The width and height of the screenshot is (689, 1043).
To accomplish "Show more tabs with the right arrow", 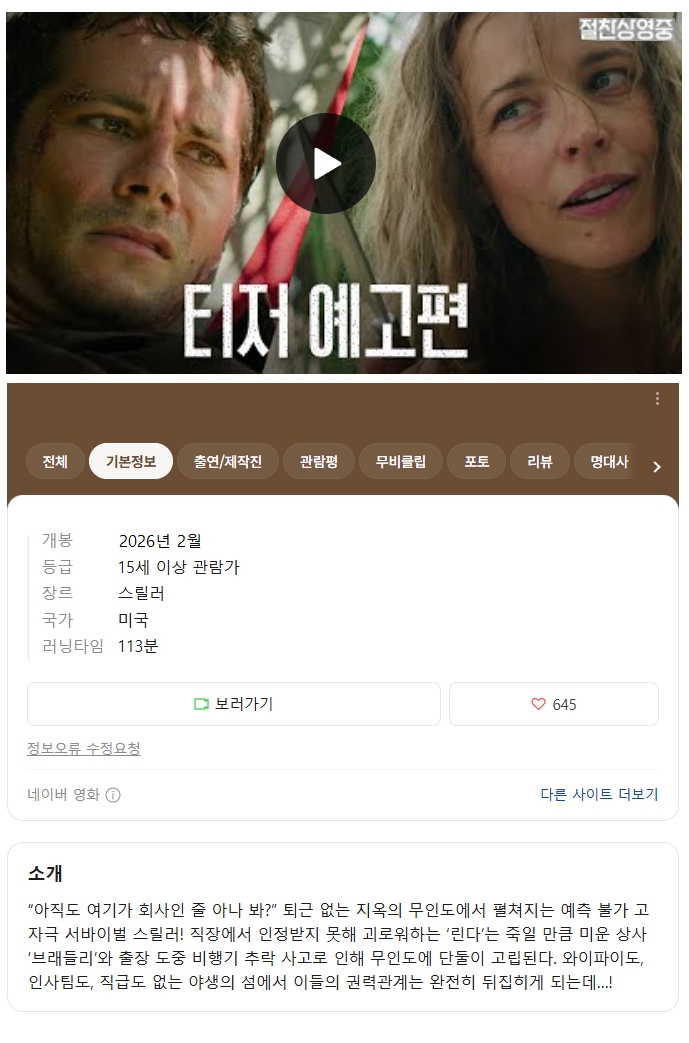I will pos(657,466).
